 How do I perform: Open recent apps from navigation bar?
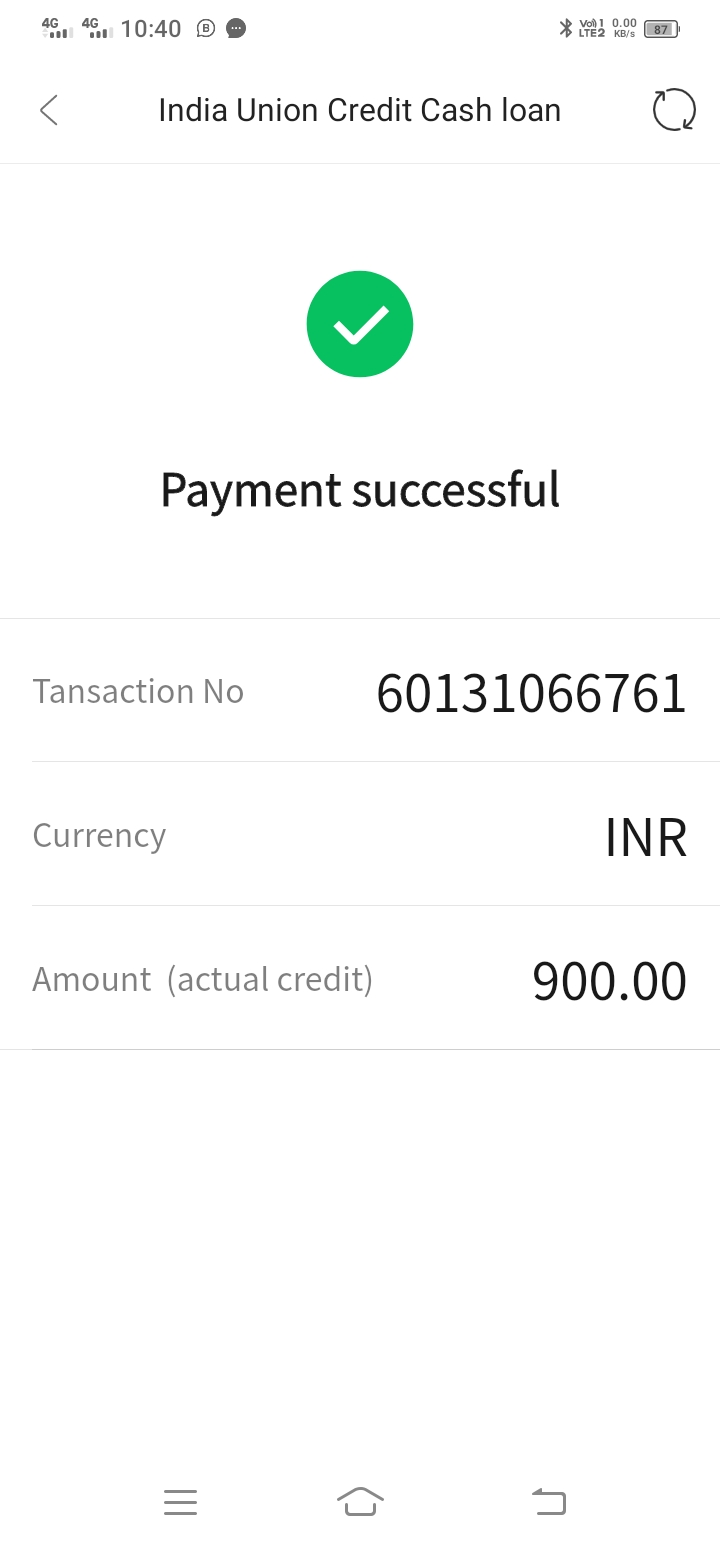coord(180,1502)
